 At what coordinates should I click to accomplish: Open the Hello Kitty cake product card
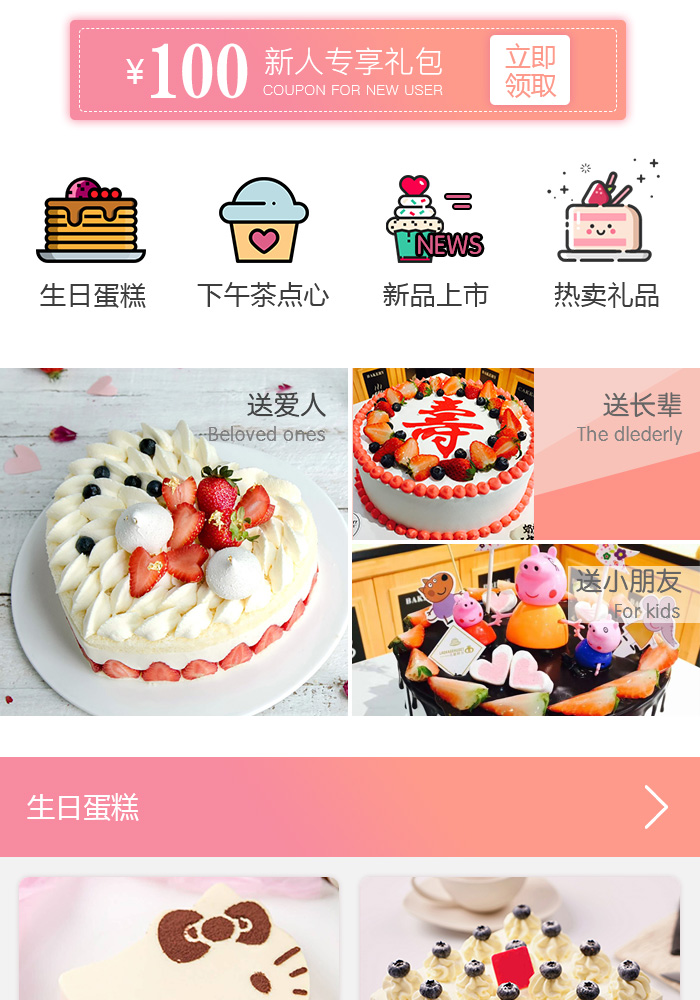coord(178,938)
